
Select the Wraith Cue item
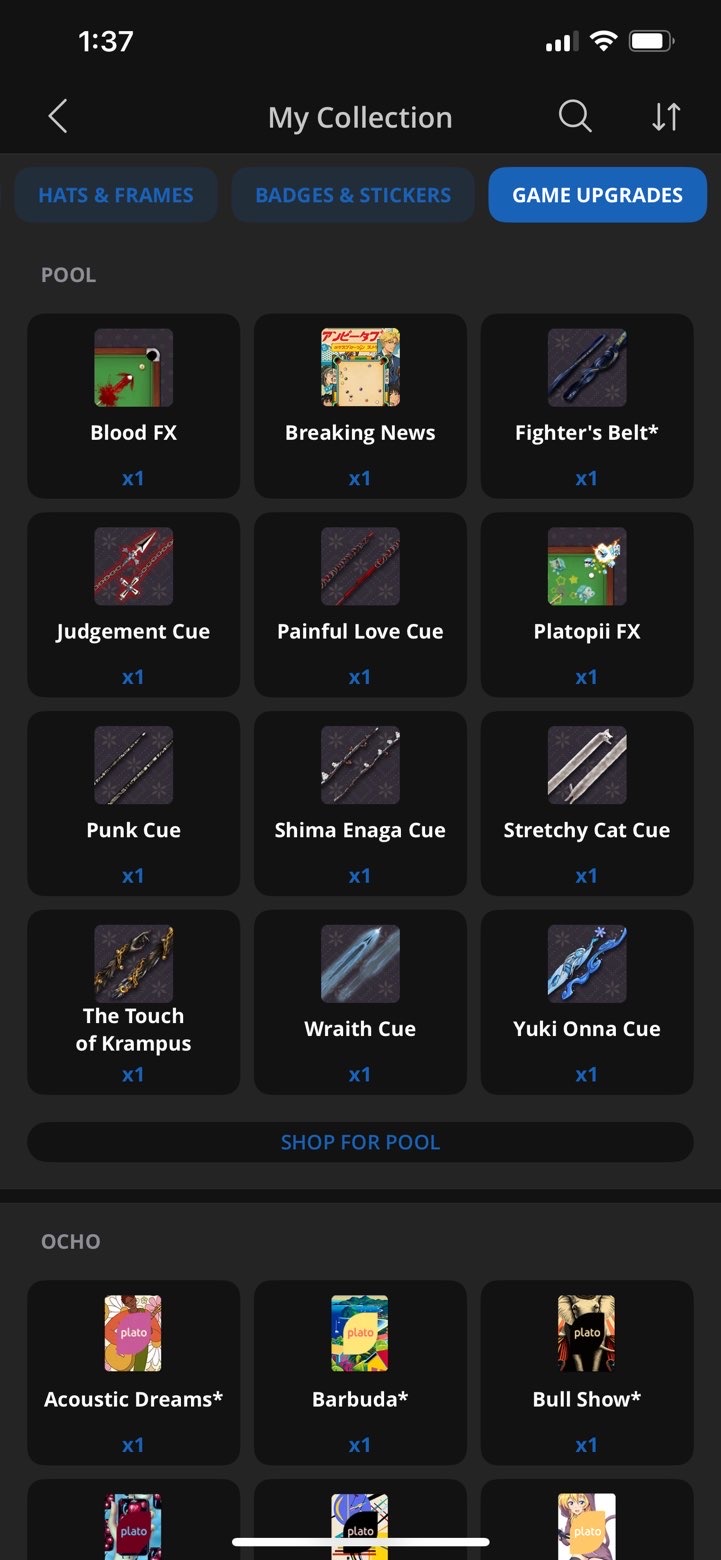coord(360,1002)
